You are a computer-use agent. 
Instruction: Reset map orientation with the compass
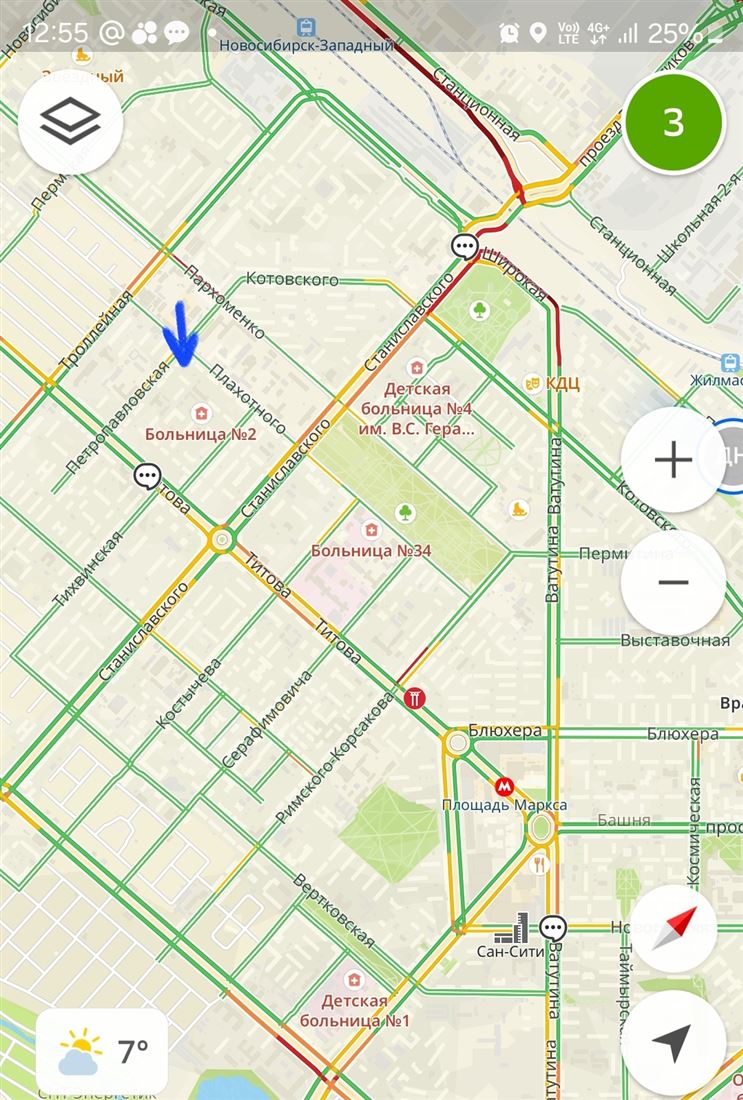coord(673,932)
